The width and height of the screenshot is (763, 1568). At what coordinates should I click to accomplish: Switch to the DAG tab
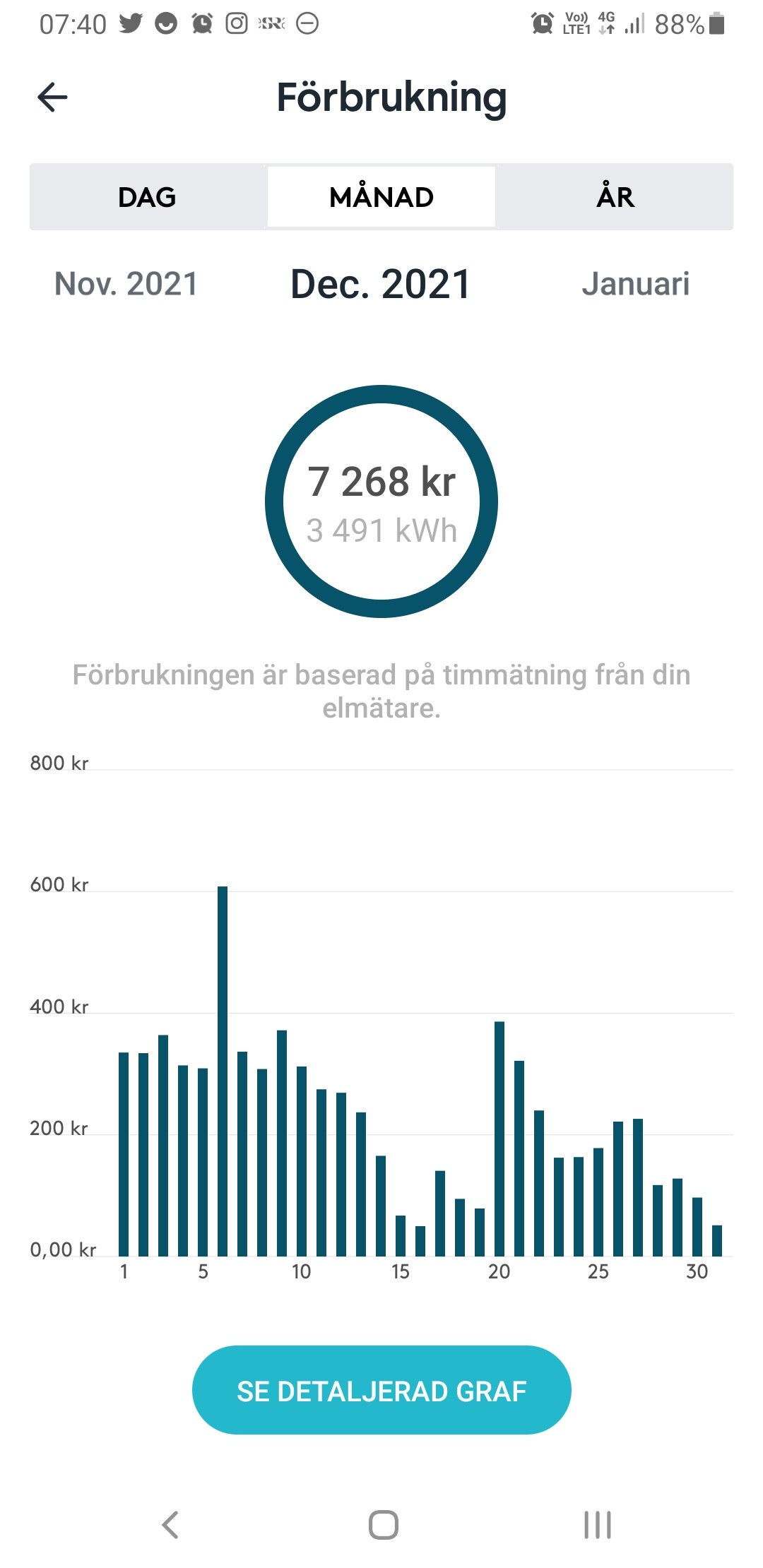click(x=147, y=197)
